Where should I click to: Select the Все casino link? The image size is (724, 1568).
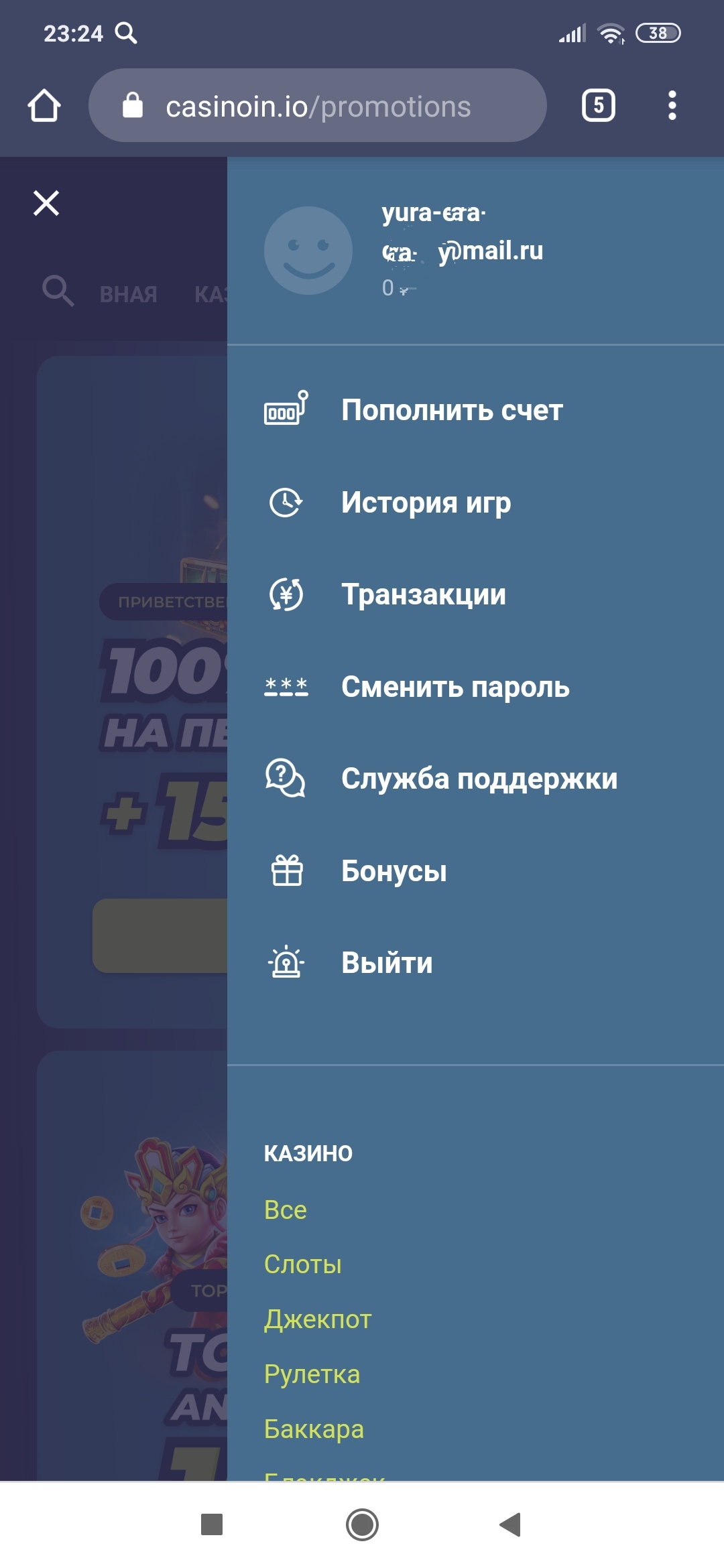point(286,1210)
